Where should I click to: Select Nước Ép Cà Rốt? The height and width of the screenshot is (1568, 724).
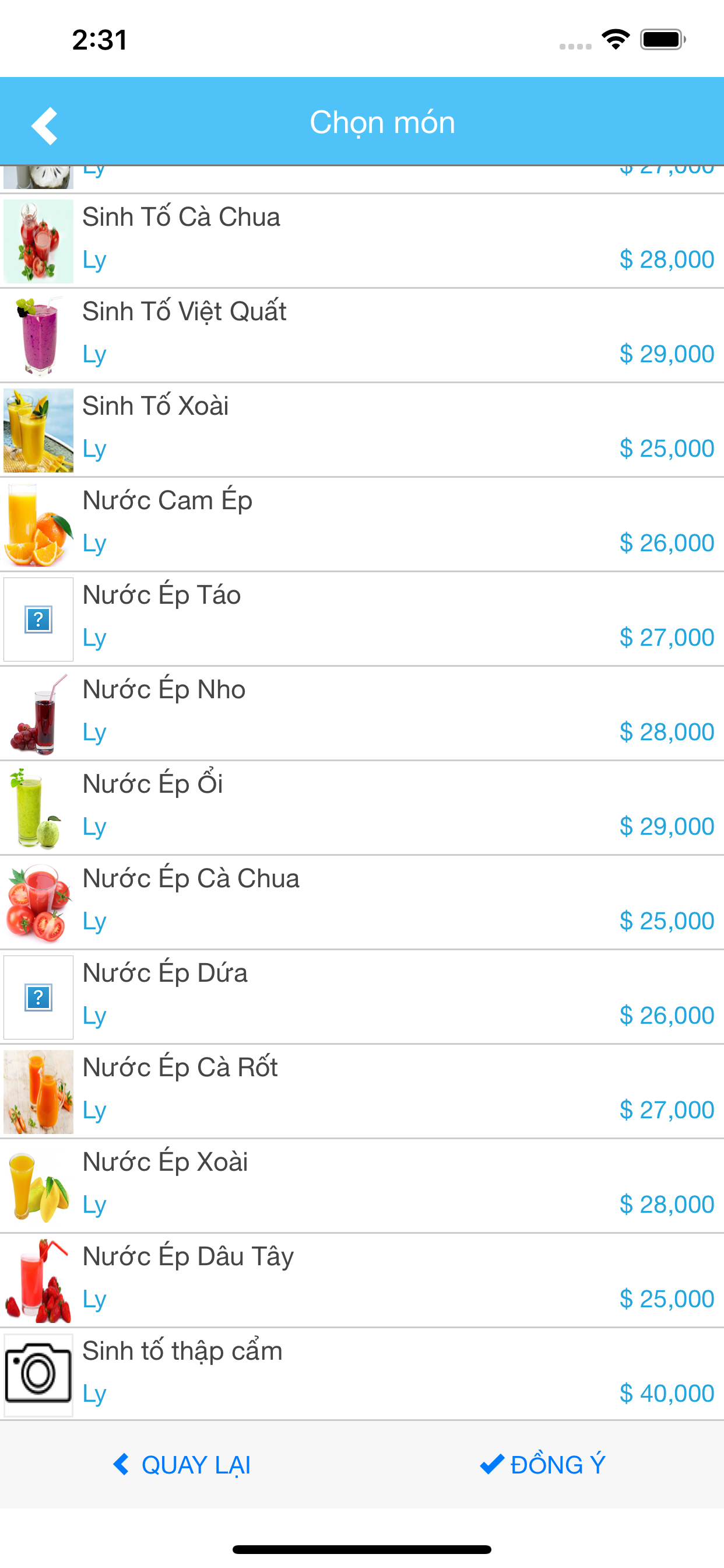coord(362,1091)
